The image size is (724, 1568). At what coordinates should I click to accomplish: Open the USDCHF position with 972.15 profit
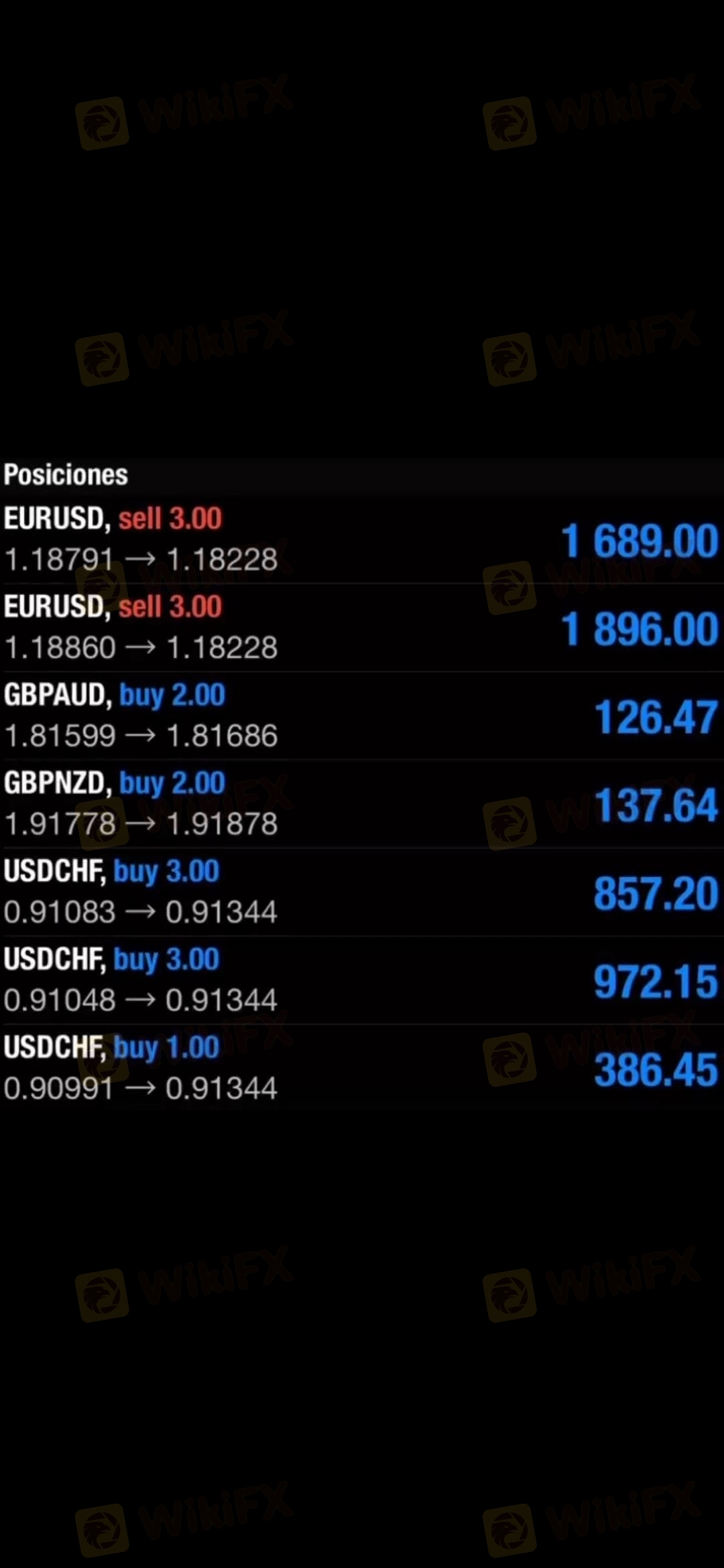(x=362, y=980)
